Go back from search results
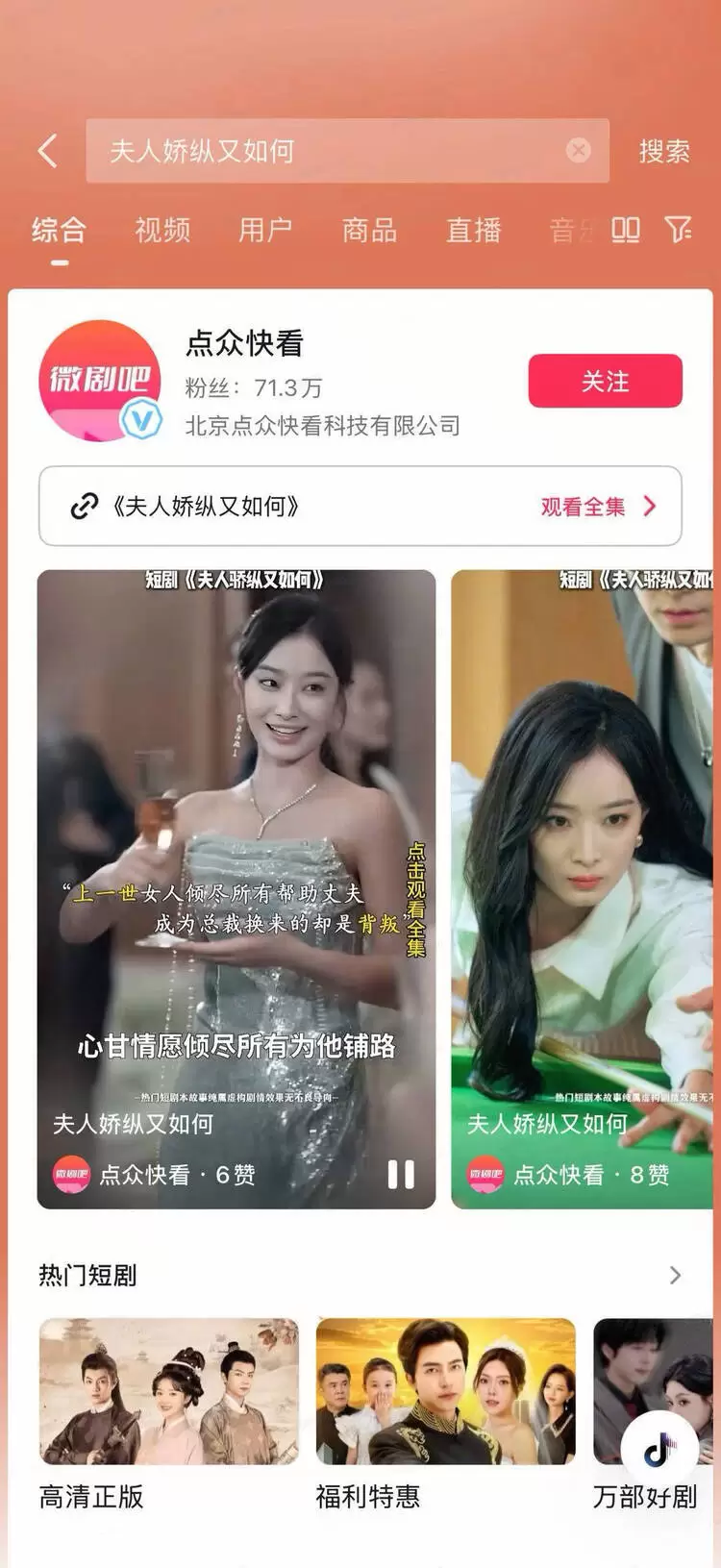Viewport: 721px width, 1568px height. (47, 151)
